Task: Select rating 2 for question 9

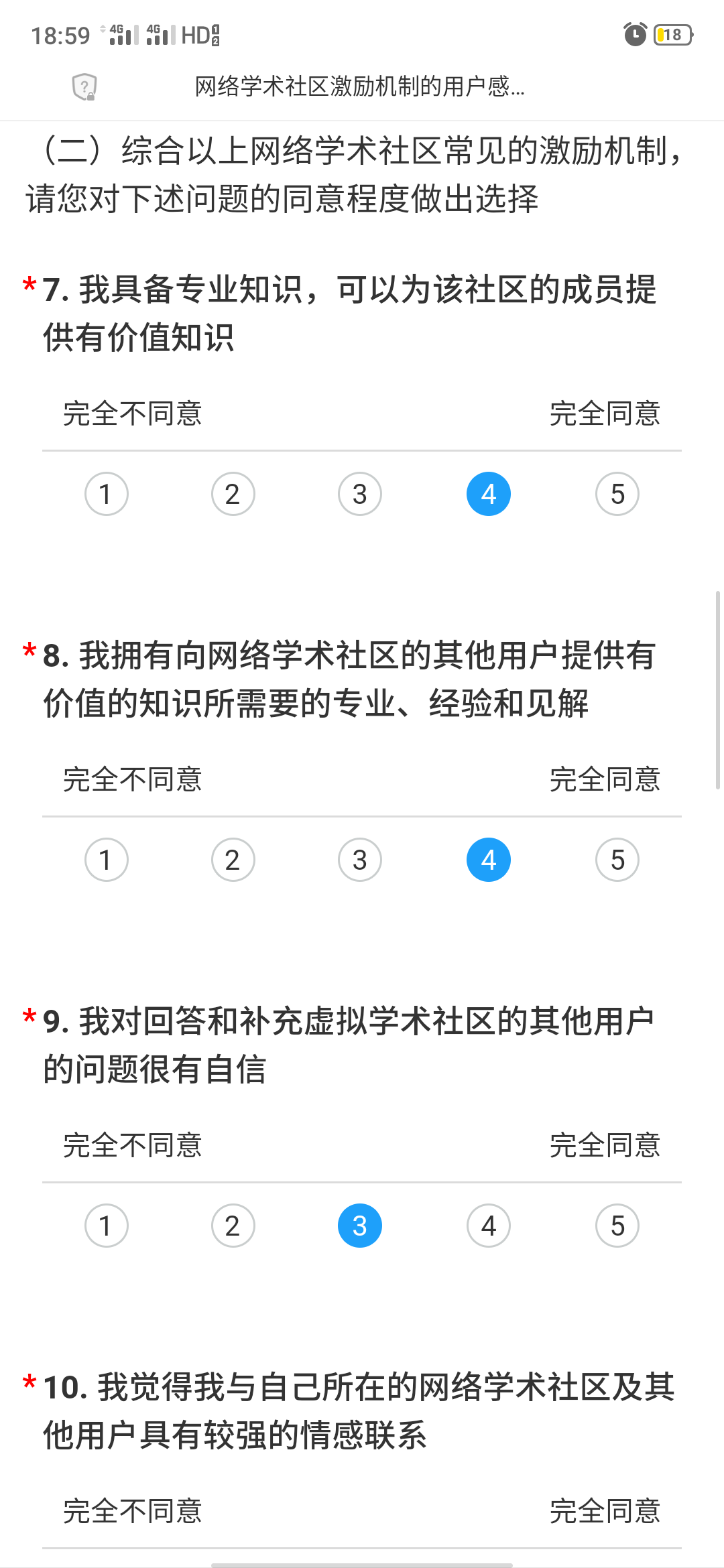Action: 233,1226
